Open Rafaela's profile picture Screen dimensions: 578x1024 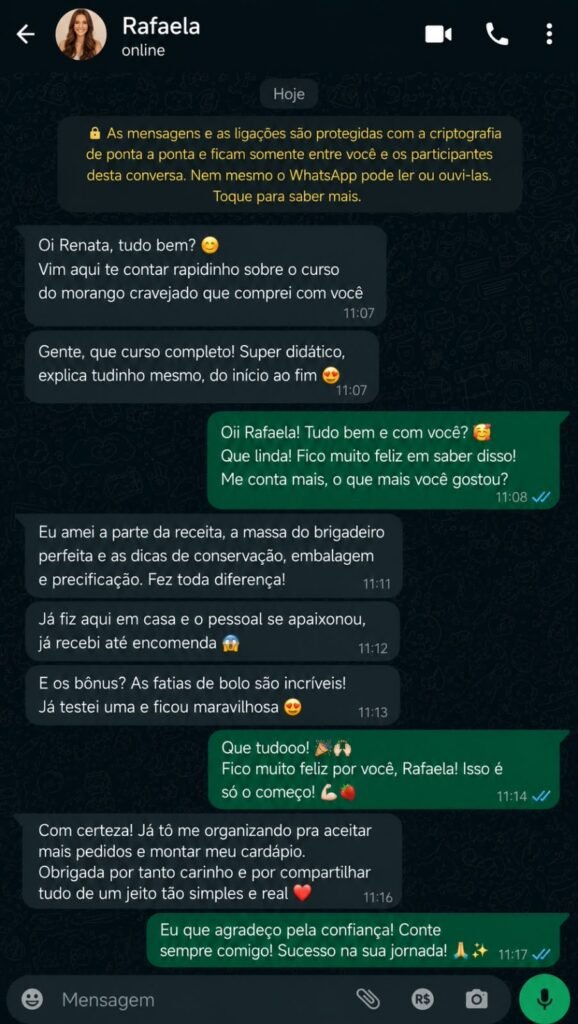point(81,35)
